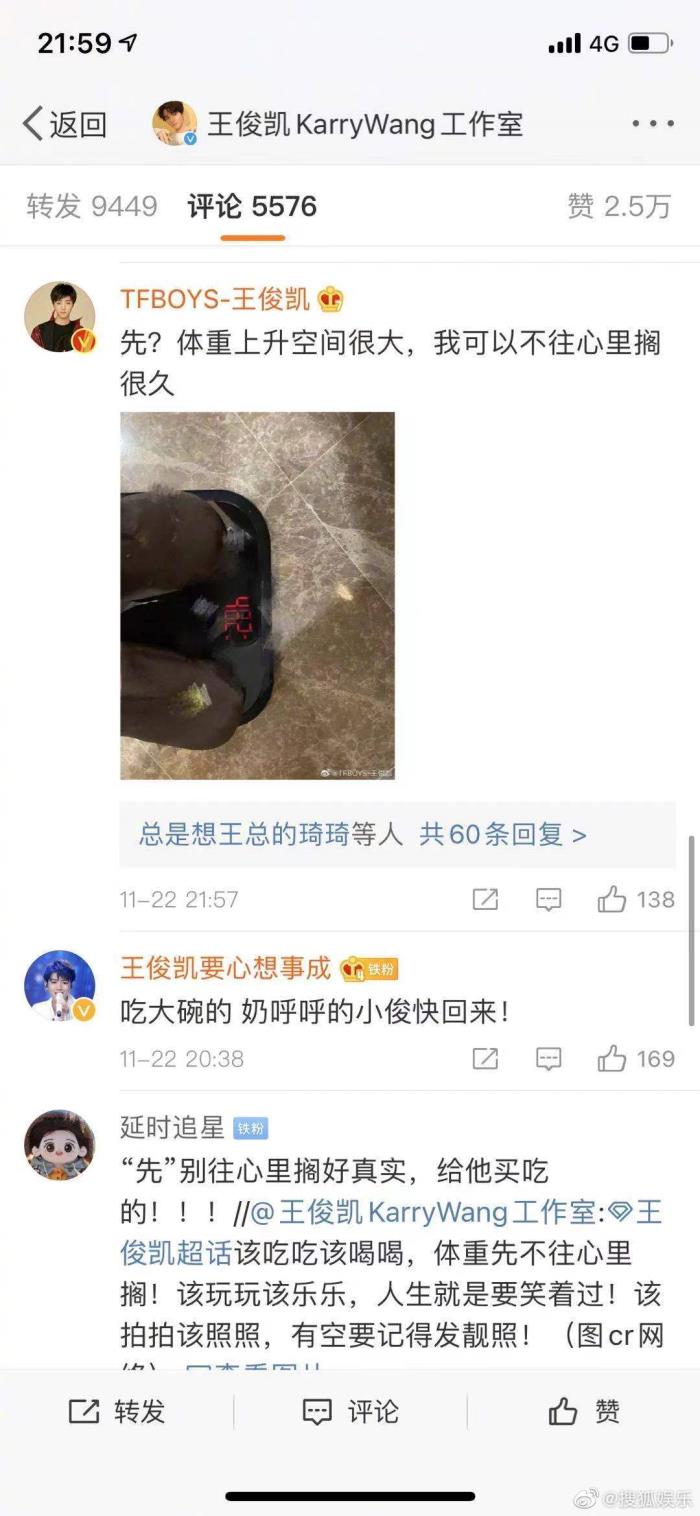Tap 评论 in the bottom bar
Image resolution: width=700 pixels, height=1516 pixels.
pyautogui.click(x=350, y=1411)
